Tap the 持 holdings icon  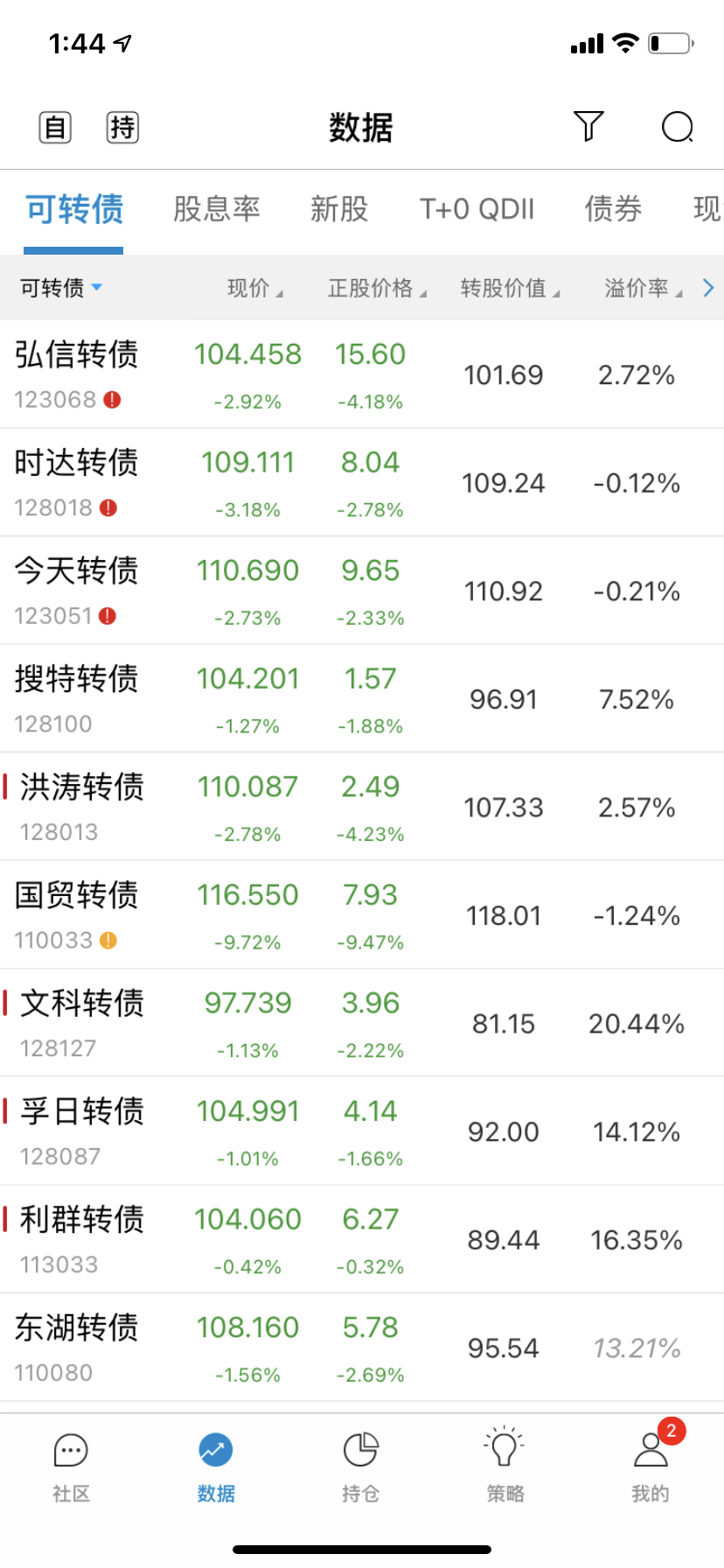[122, 128]
